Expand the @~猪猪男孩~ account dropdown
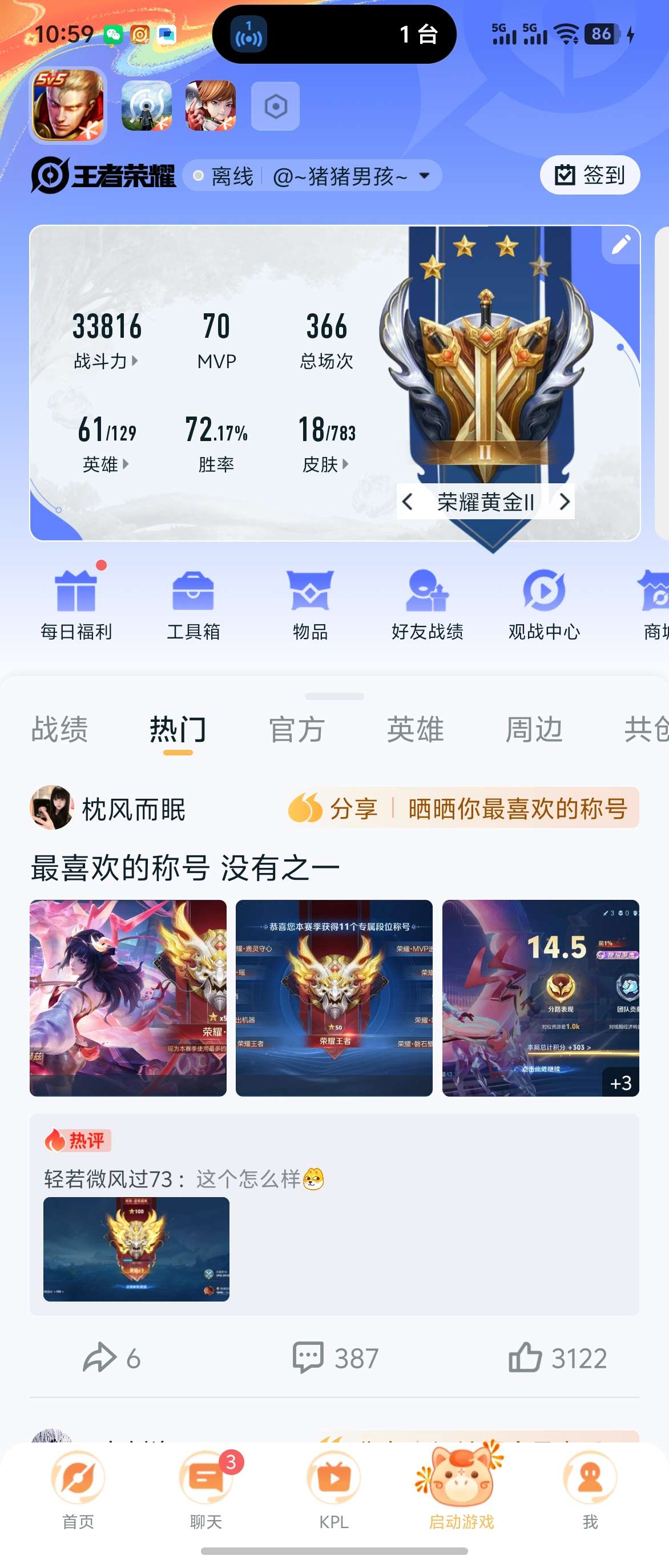Viewport: 669px width, 1568px height. point(424,176)
